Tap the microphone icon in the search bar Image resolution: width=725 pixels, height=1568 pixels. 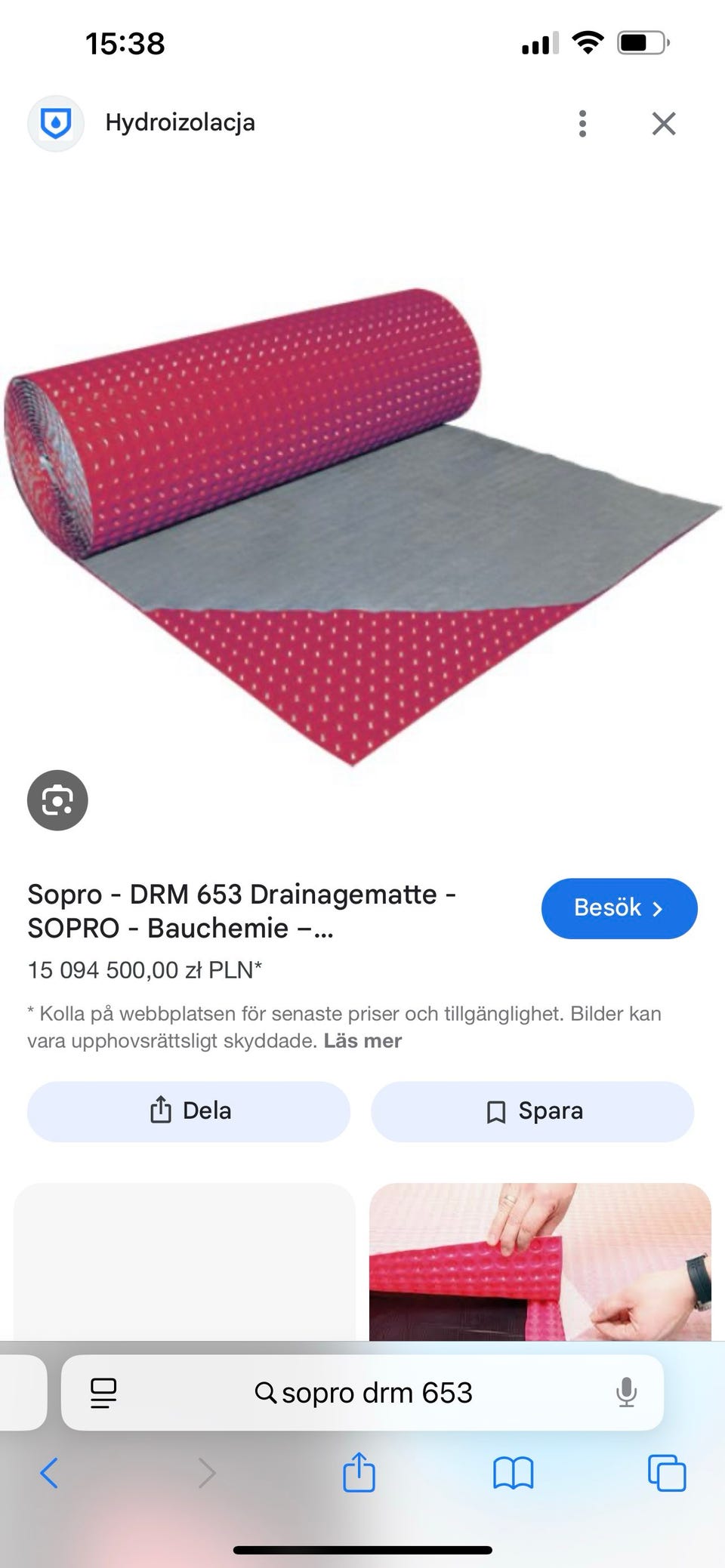tap(628, 1393)
